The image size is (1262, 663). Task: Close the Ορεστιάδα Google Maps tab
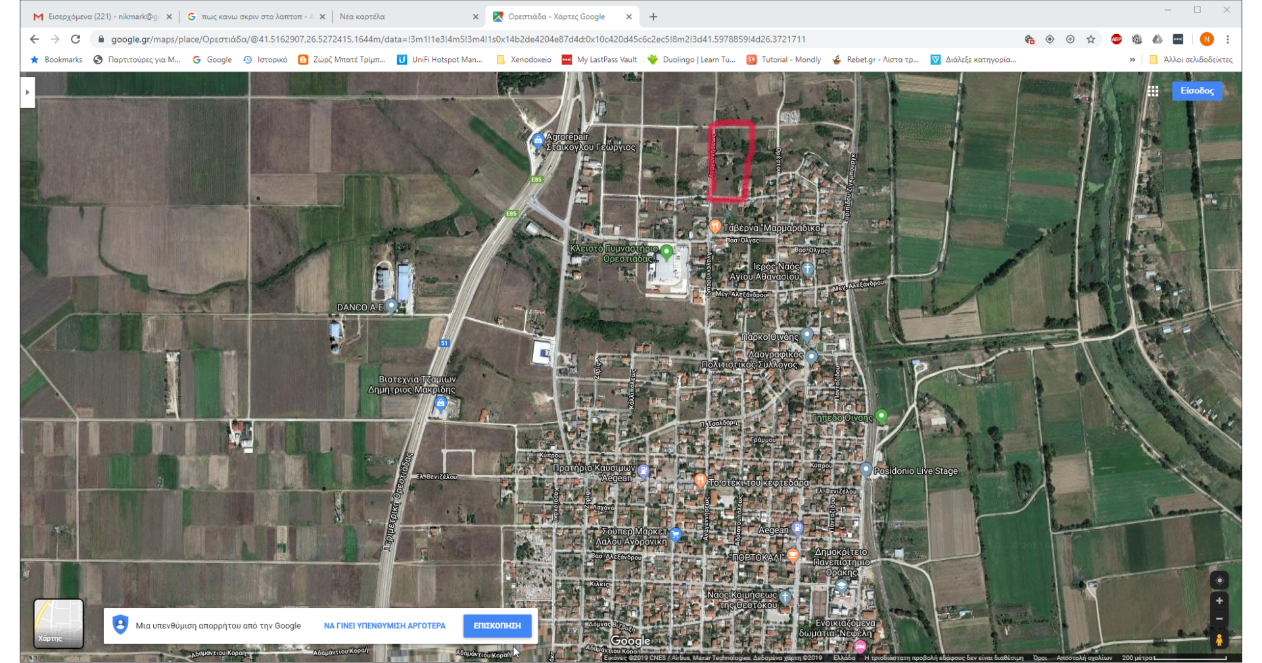(629, 17)
